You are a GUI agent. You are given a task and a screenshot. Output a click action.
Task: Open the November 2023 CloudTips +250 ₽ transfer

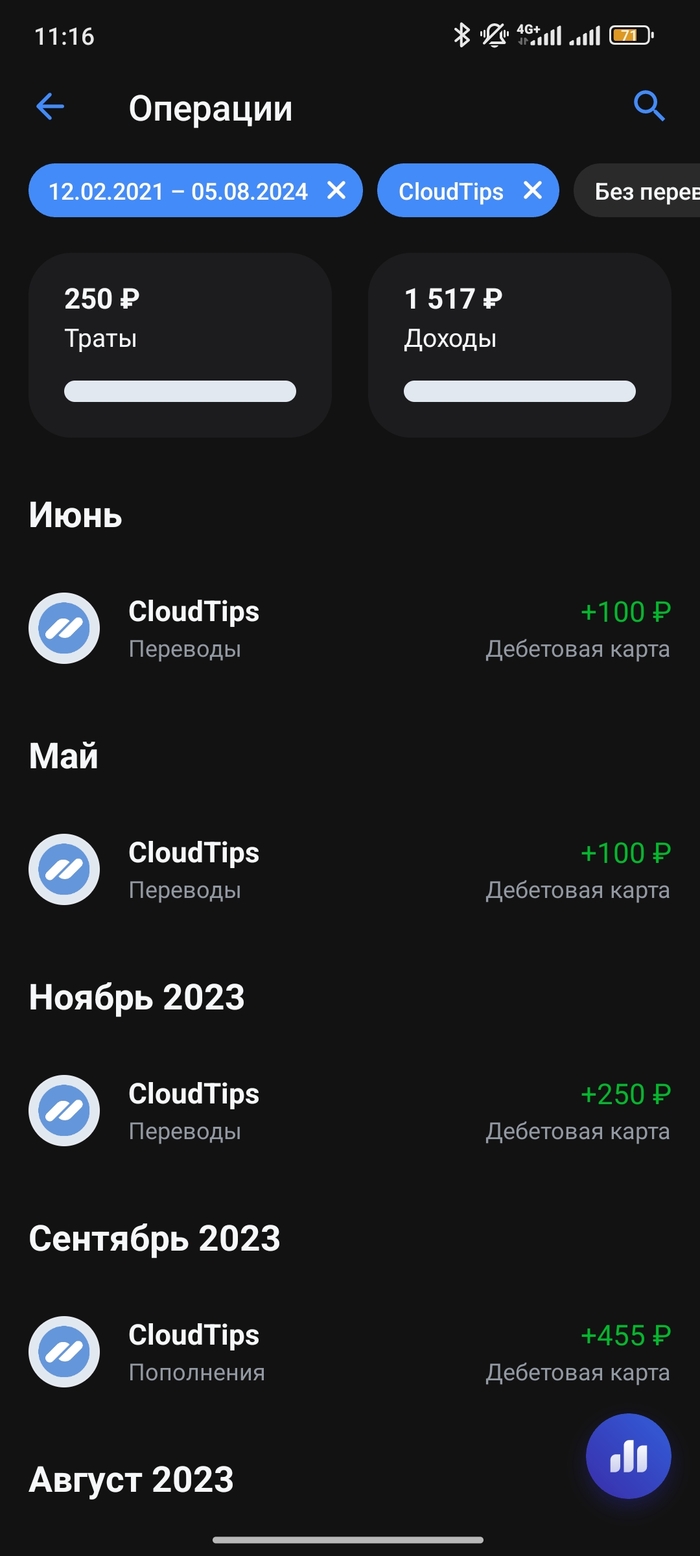[349, 1111]
